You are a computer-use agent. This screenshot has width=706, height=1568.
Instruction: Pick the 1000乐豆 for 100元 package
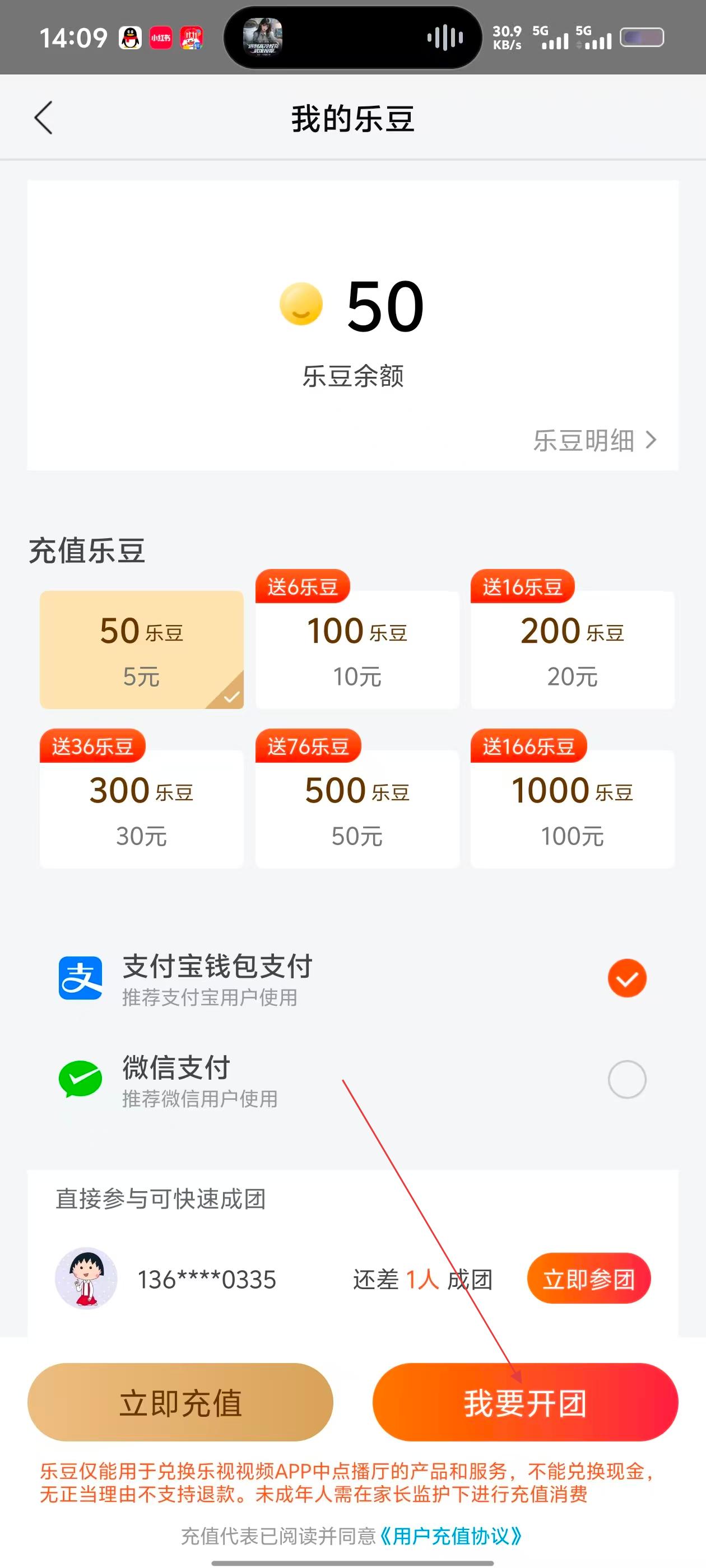coord(572,809)
